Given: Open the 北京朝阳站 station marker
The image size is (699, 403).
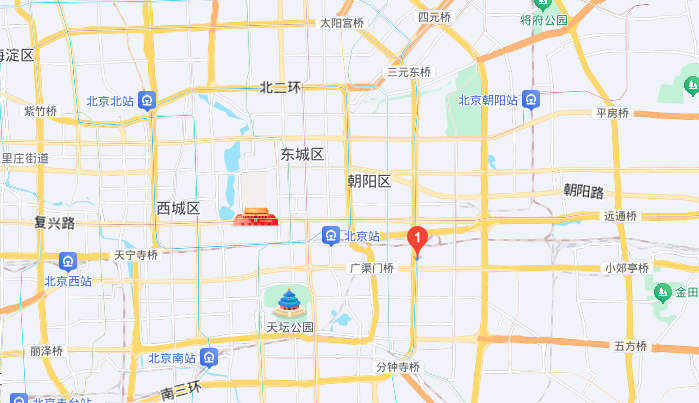Looking at the screenshot, I should pos(531,99).
